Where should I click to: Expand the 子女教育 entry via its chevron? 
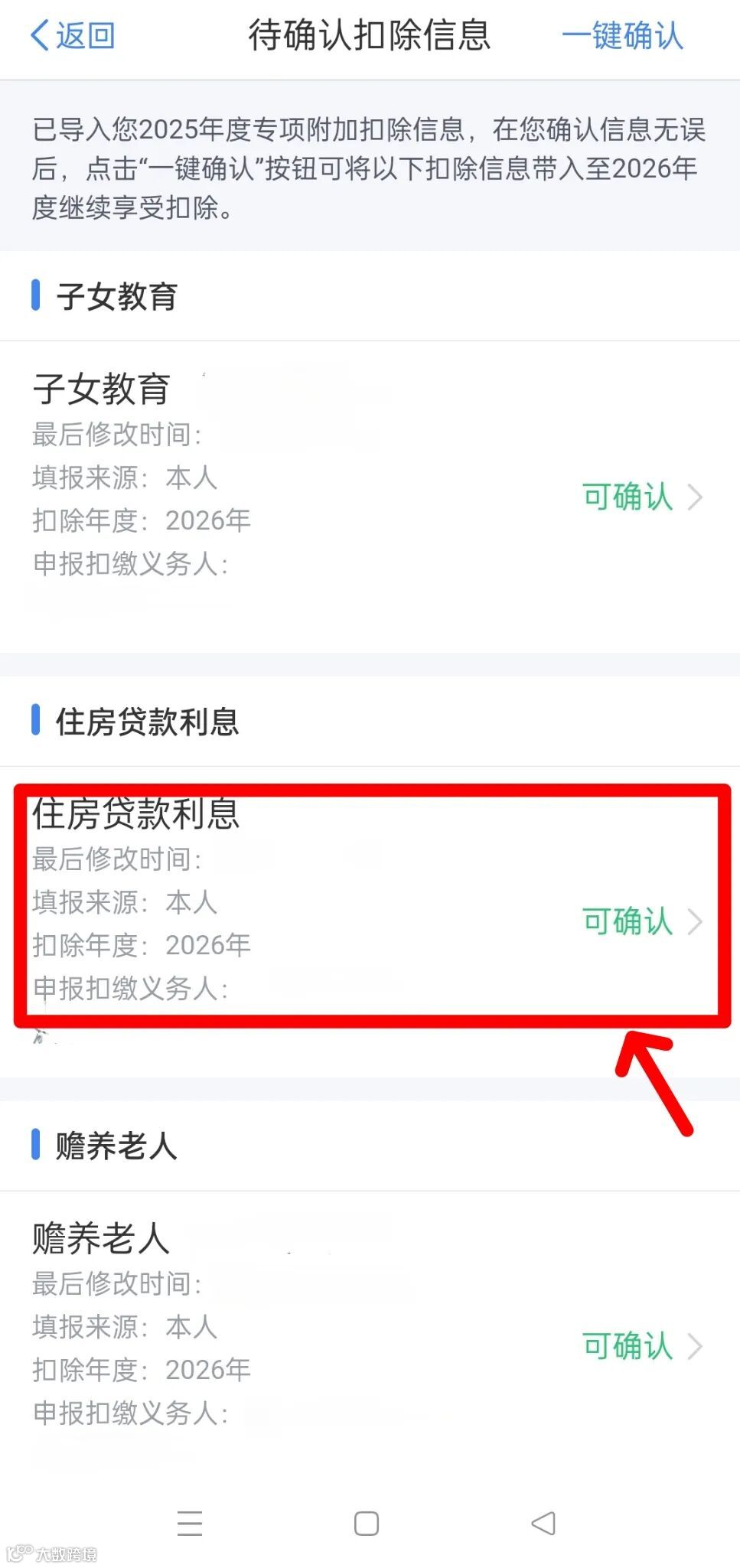(695, 497)
